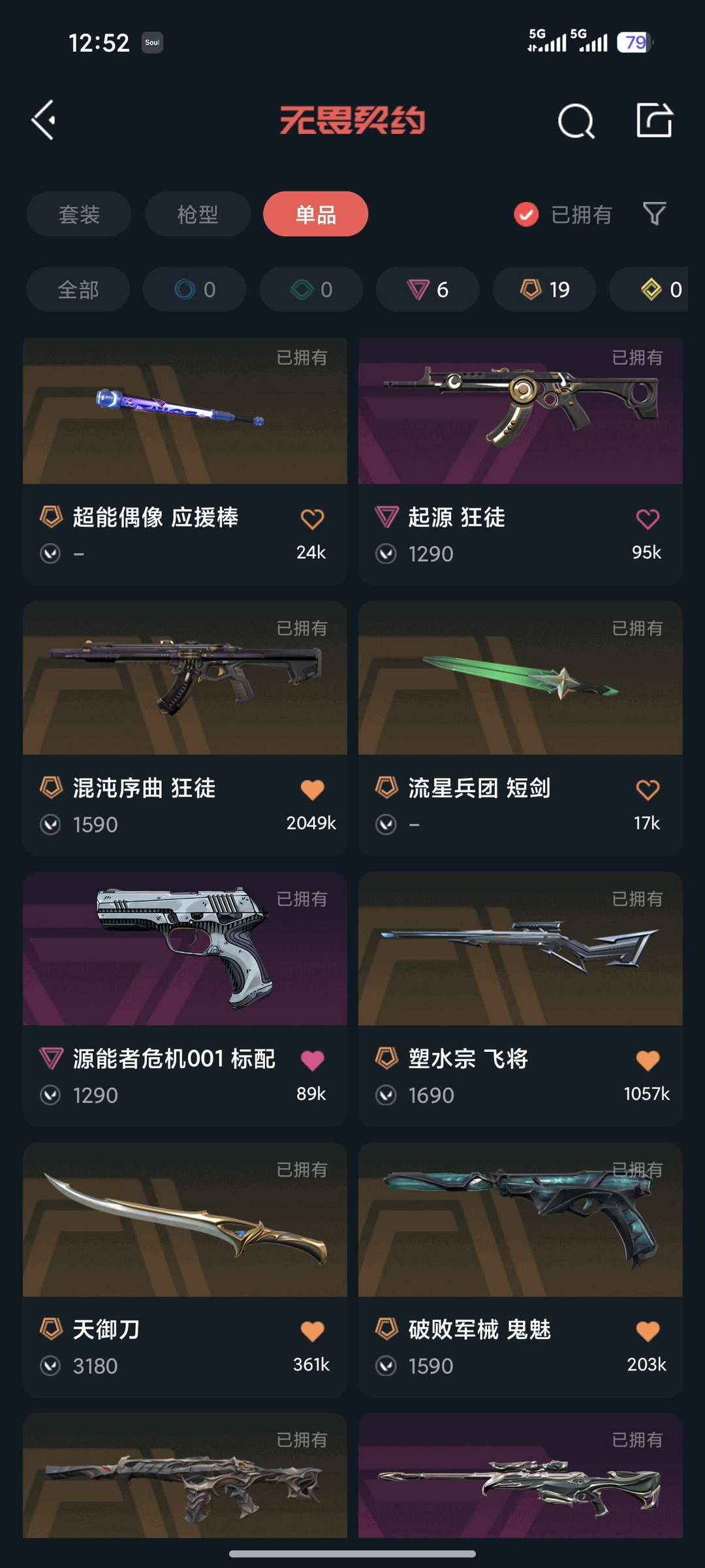Image resolution: width=705 pixels, height=1568 pixels.
Task: Switch to the 套装 tab
Action: pyautogui.click(x=78, y=214)
